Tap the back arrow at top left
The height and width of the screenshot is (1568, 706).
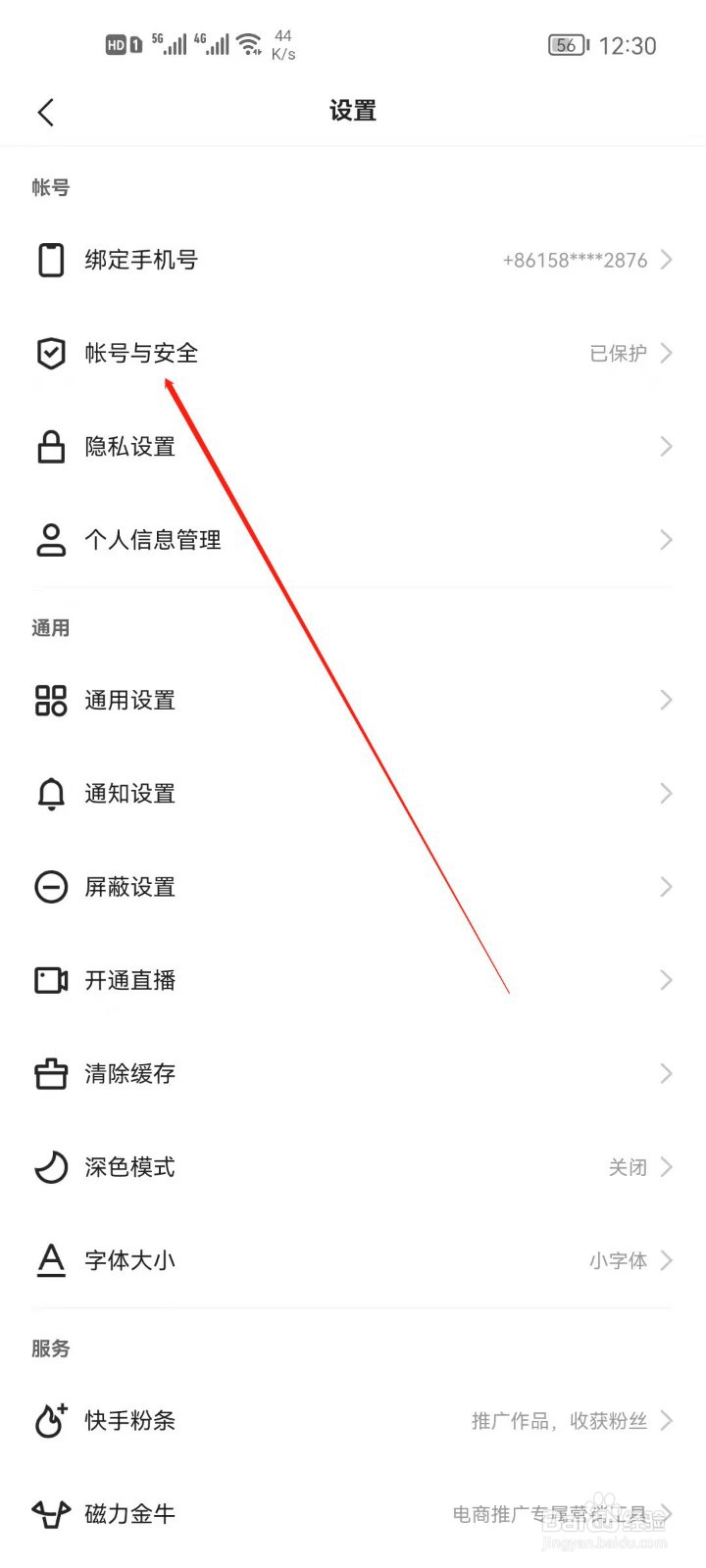tap(45, 112)
